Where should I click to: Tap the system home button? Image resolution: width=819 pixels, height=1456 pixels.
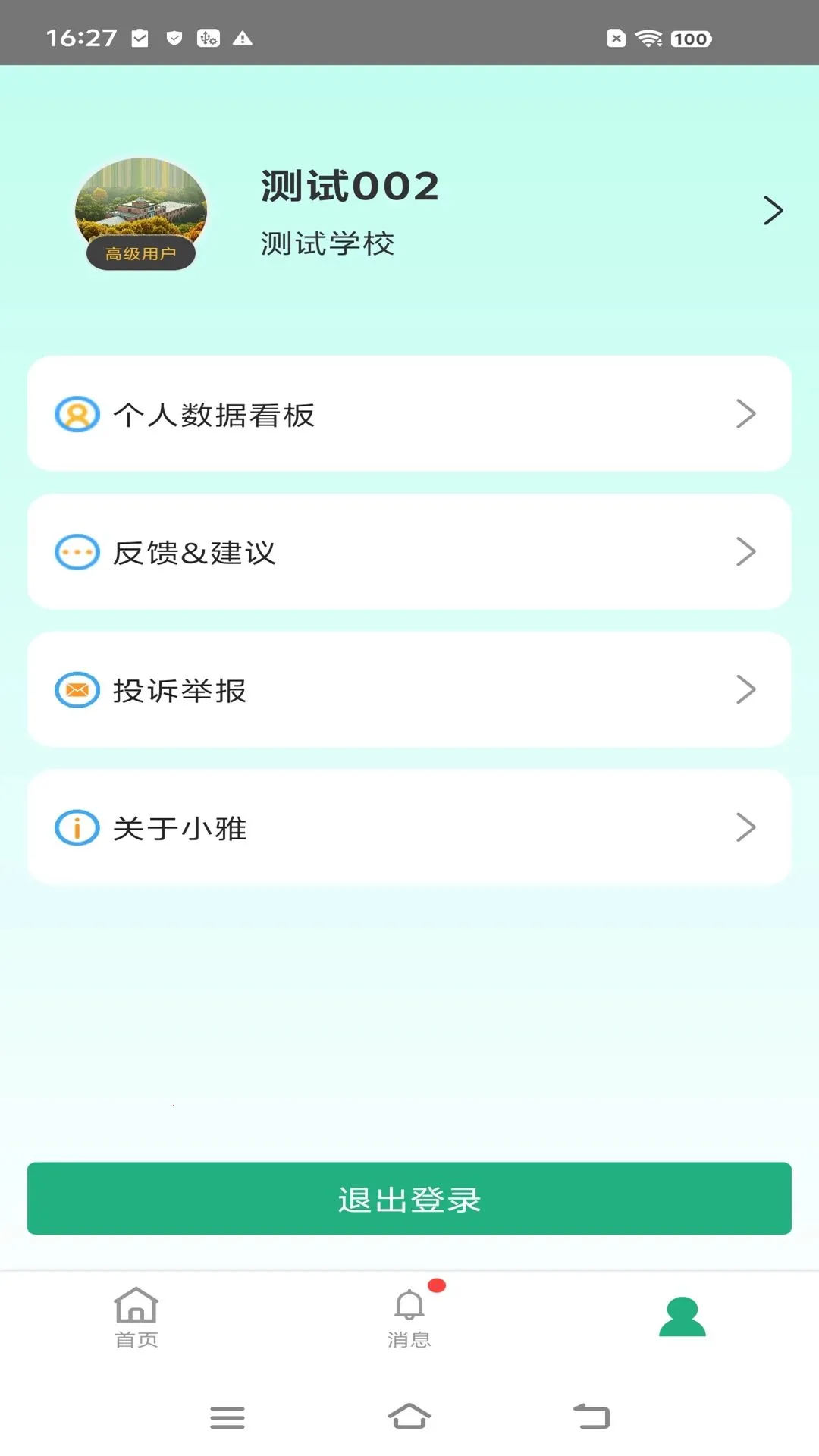(409, 1416)
